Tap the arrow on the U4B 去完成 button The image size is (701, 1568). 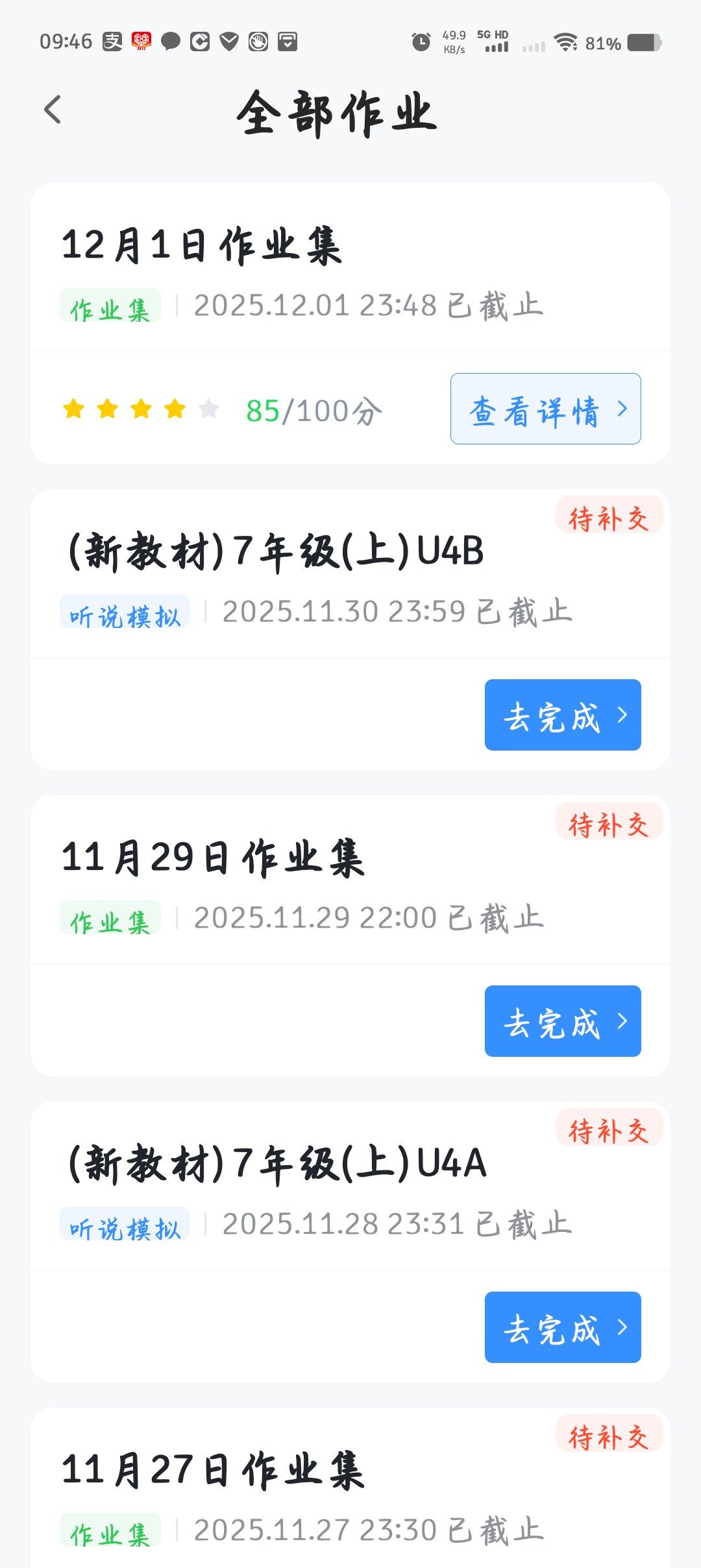point(622,715)
